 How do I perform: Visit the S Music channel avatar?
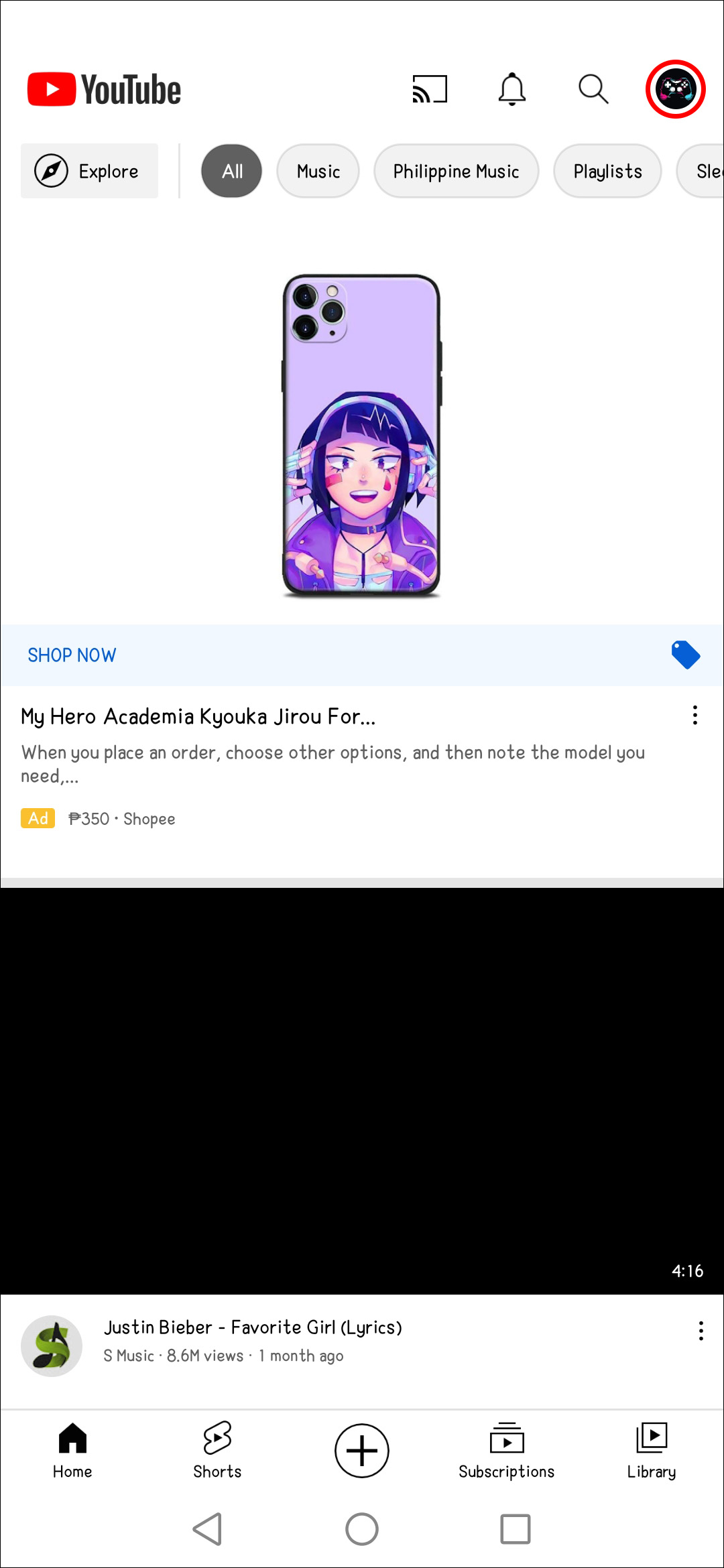52,1346
